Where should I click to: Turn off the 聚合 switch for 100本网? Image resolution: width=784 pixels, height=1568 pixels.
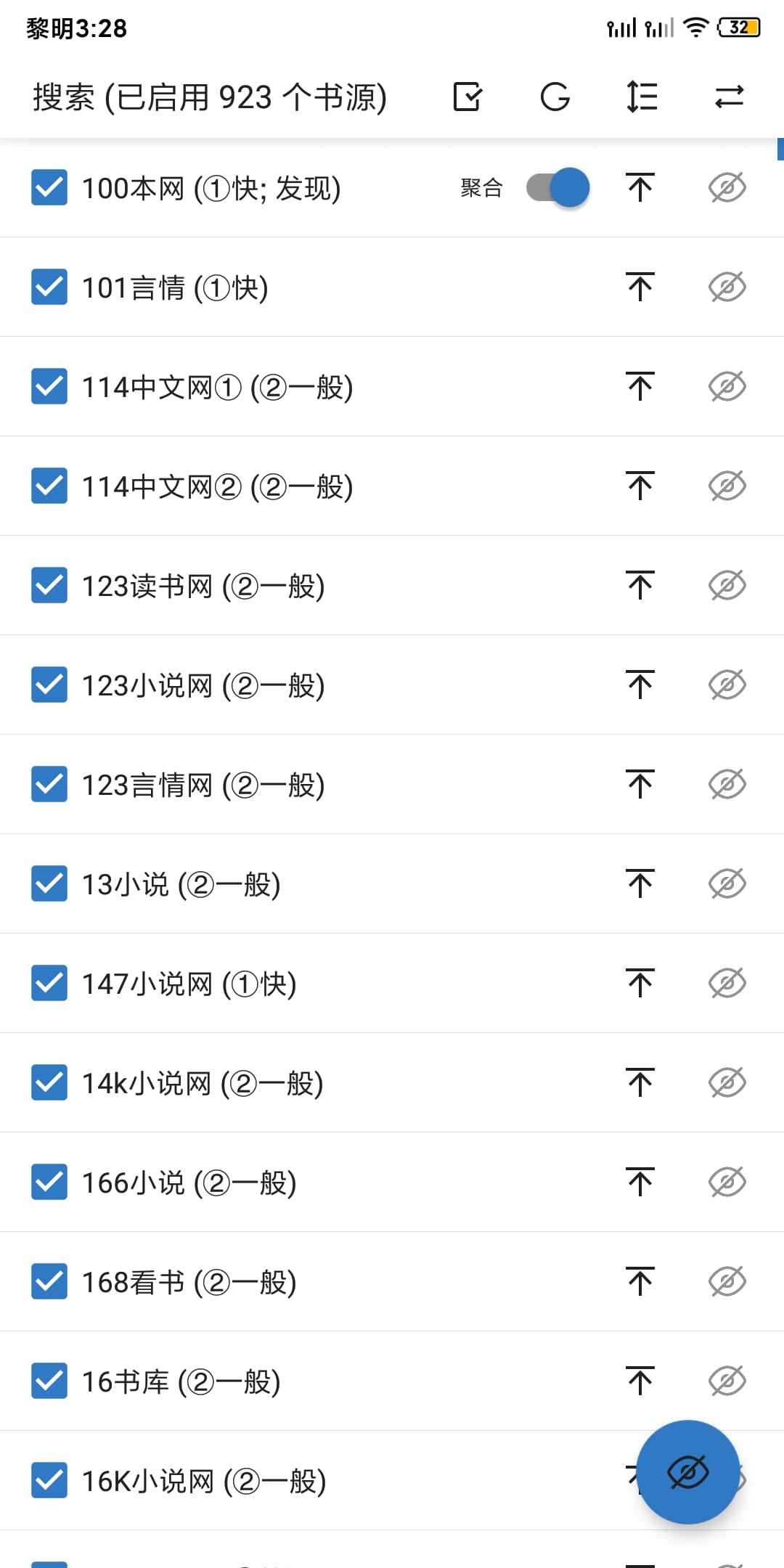(x=558, y=188)
